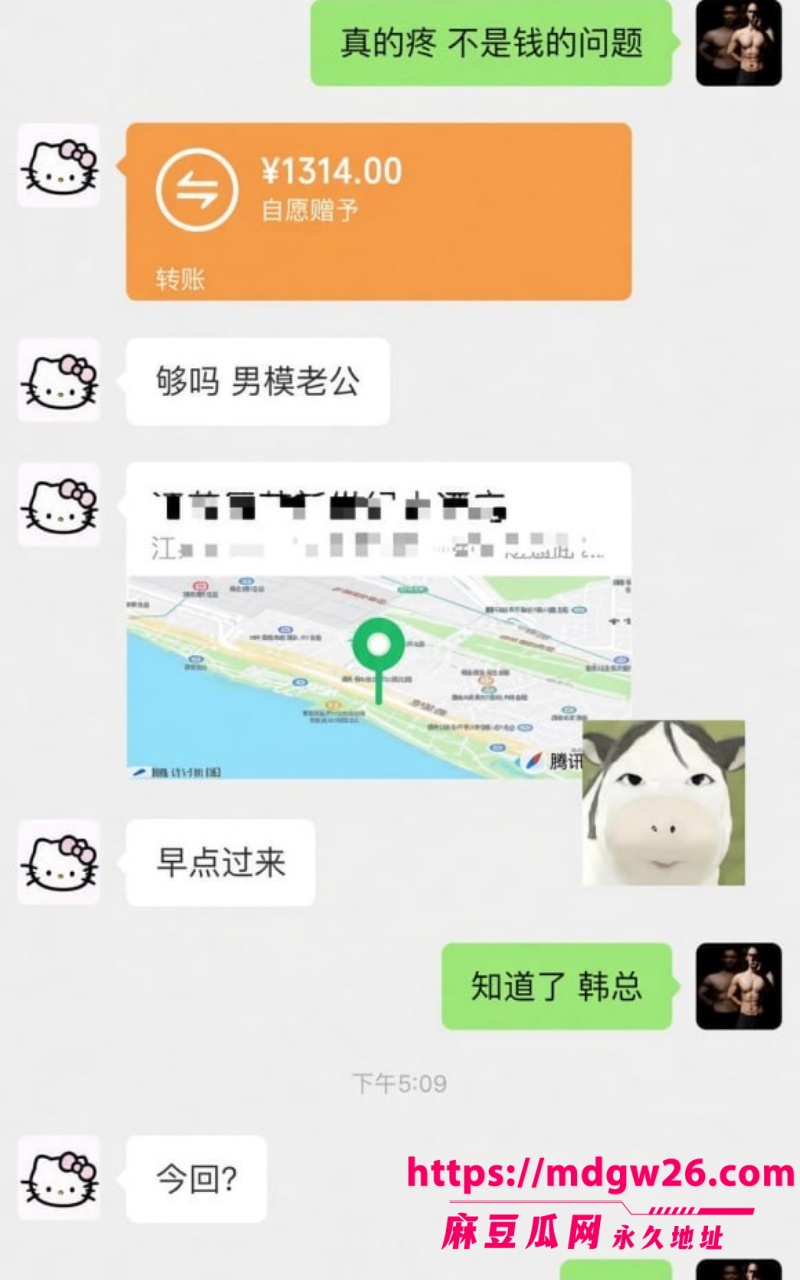This screenshot has height=1280, width=800.
Task: Open the shared location map card
Action: tap(378, 620)
